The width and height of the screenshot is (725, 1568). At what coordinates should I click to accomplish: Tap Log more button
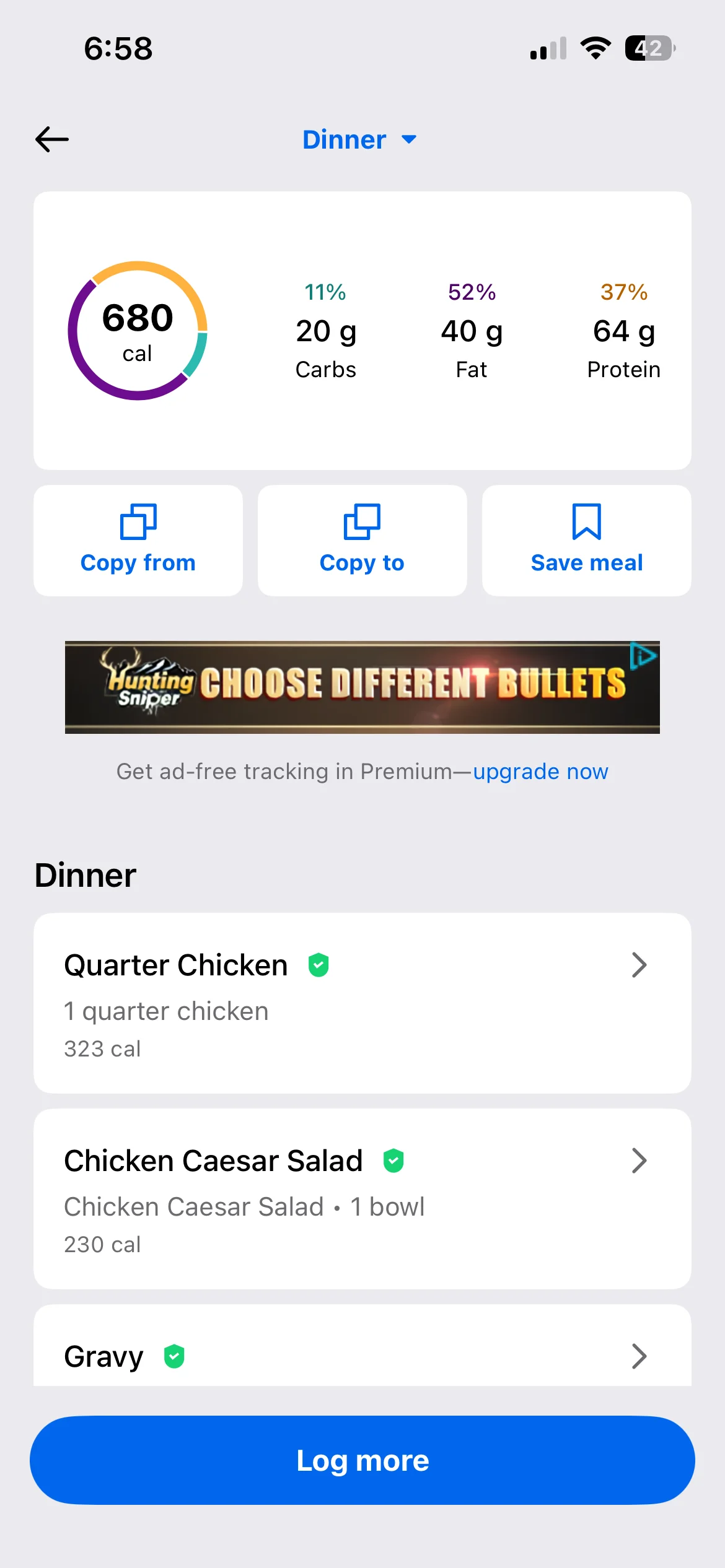(x=362, y=1460)
